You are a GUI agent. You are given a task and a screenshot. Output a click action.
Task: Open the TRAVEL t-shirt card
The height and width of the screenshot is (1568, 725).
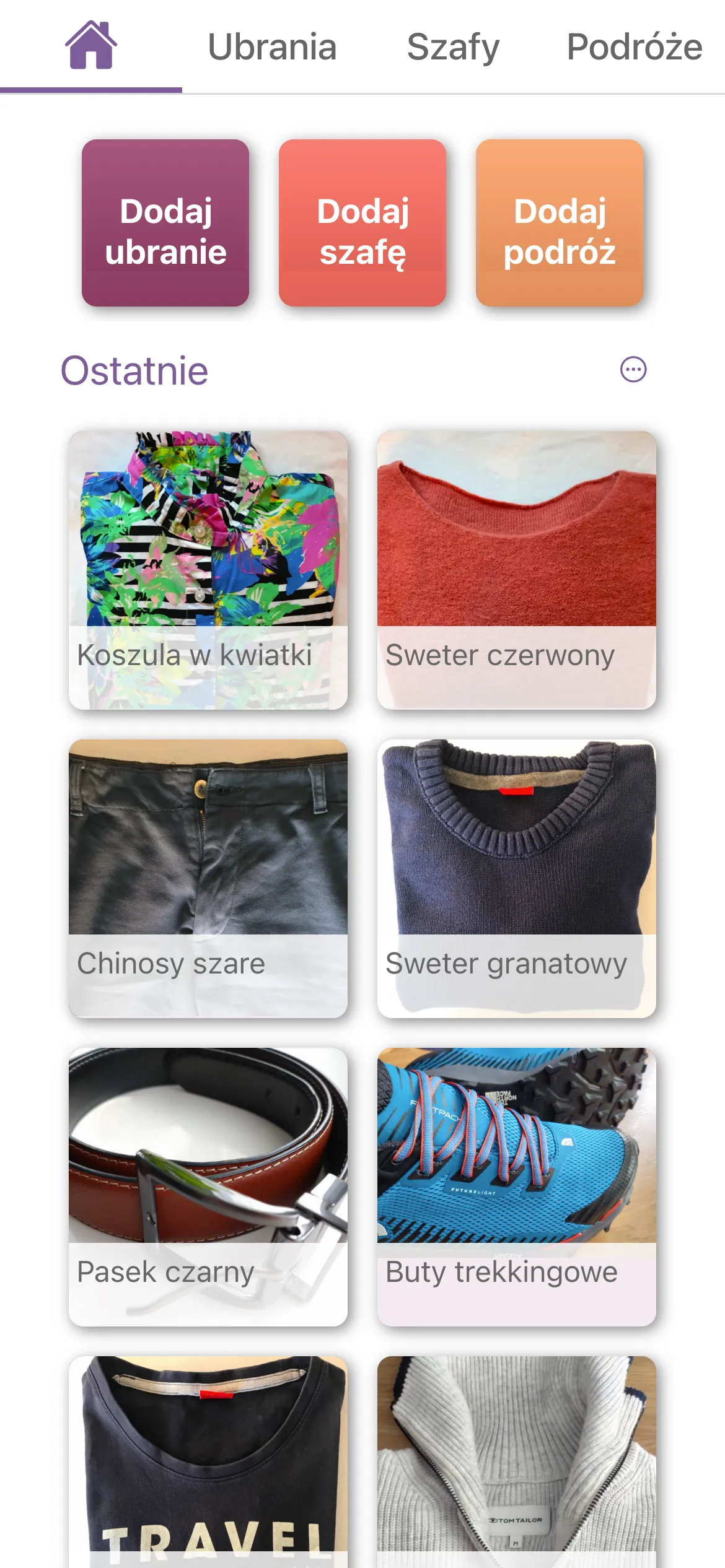tap(208, 1461)
